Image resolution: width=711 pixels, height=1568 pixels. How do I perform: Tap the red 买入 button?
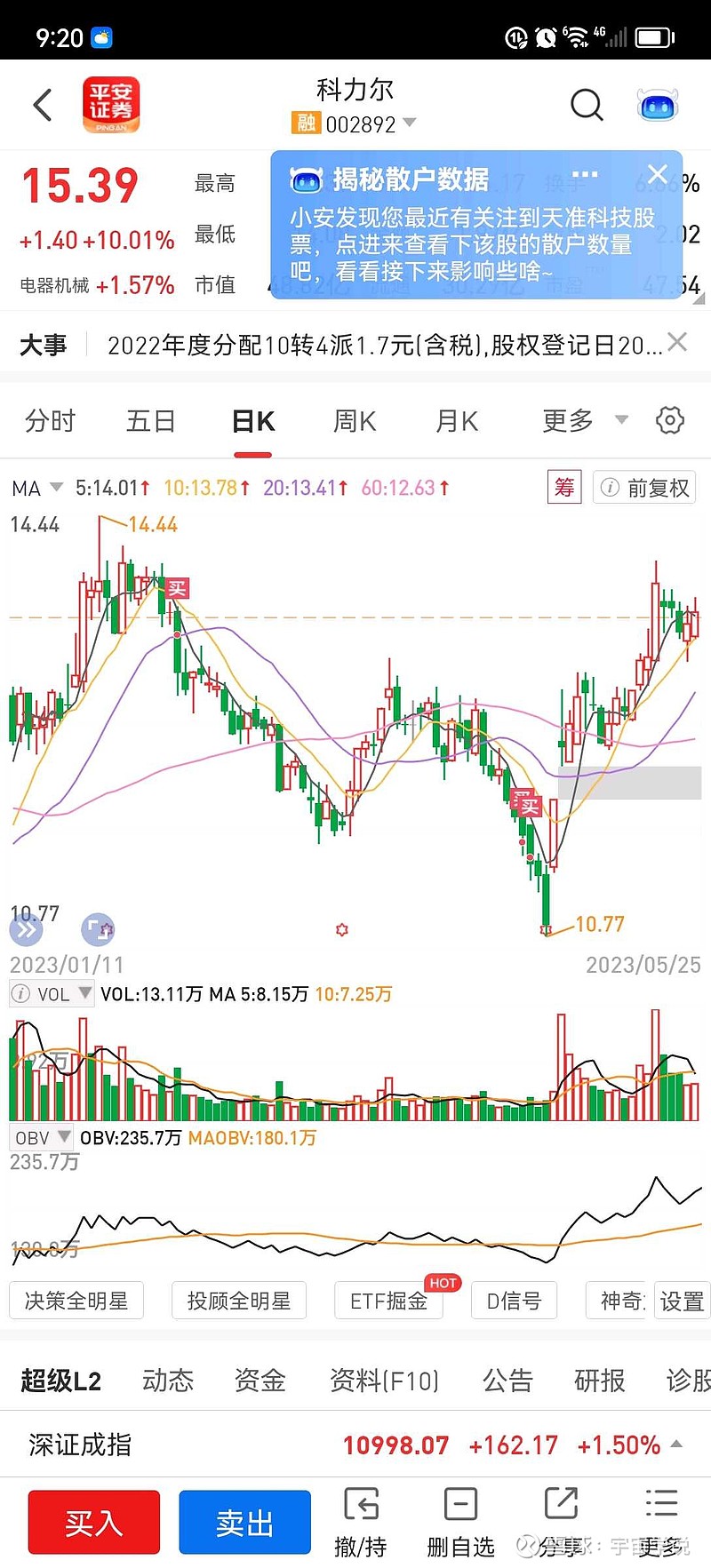pos(94,1523)
